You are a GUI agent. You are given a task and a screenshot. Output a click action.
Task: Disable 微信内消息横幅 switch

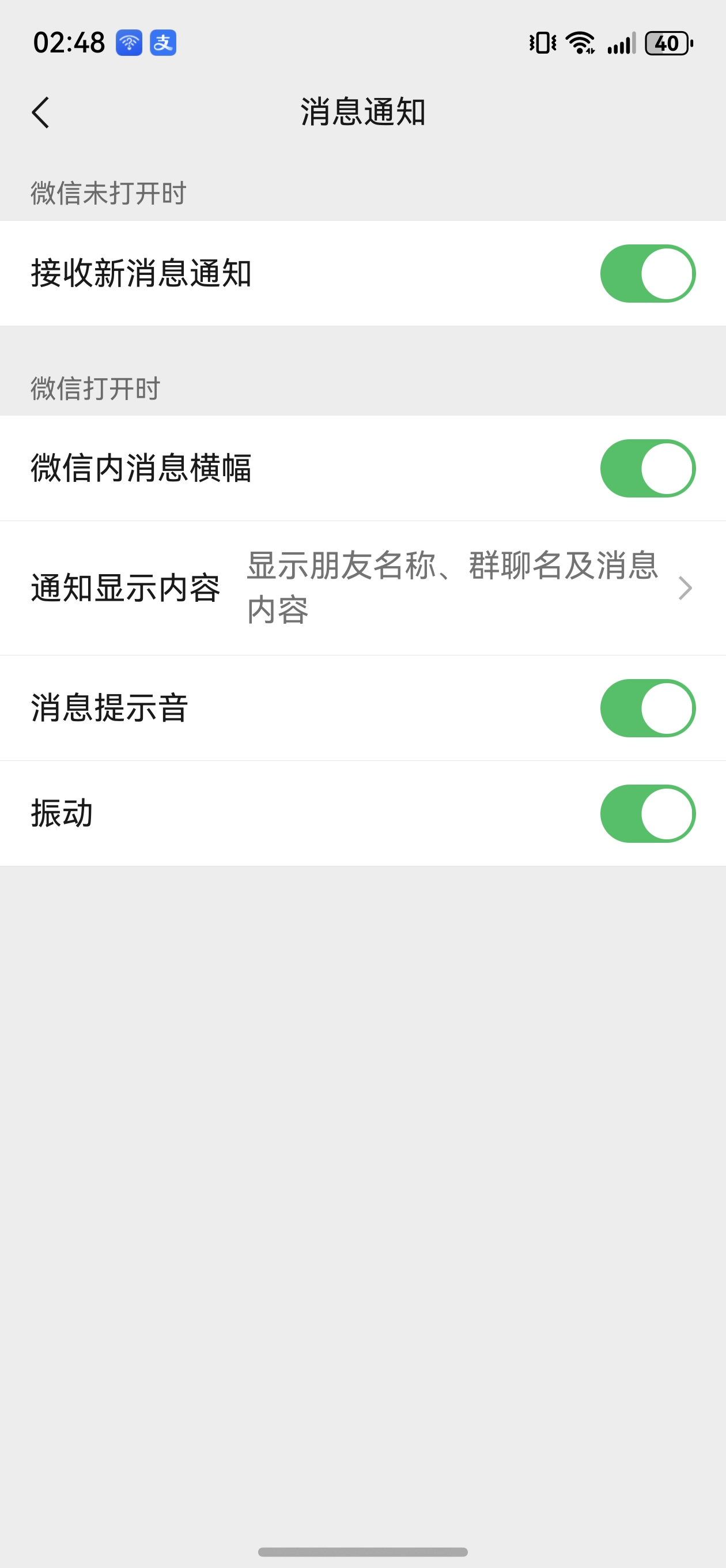(648, 468)
